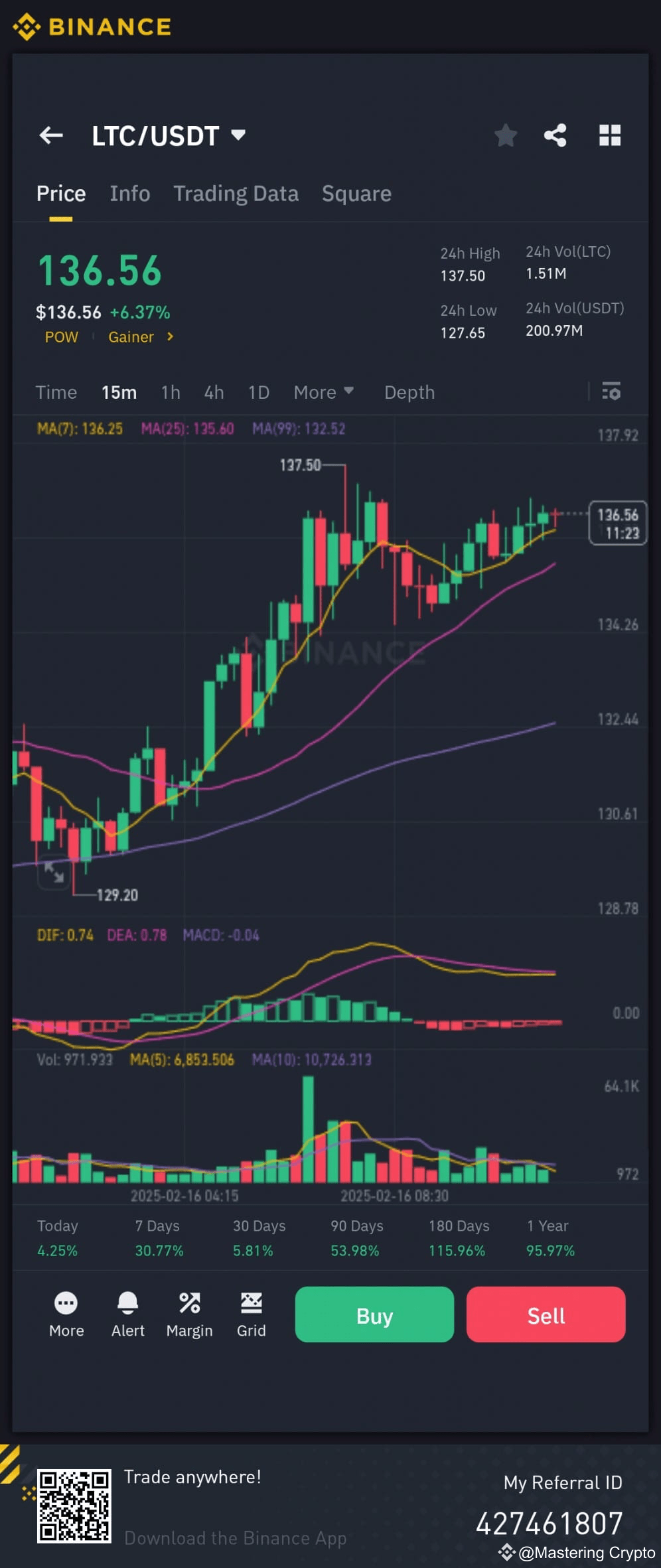
Task: Open the grid layout icon top right
Action: 610,135
